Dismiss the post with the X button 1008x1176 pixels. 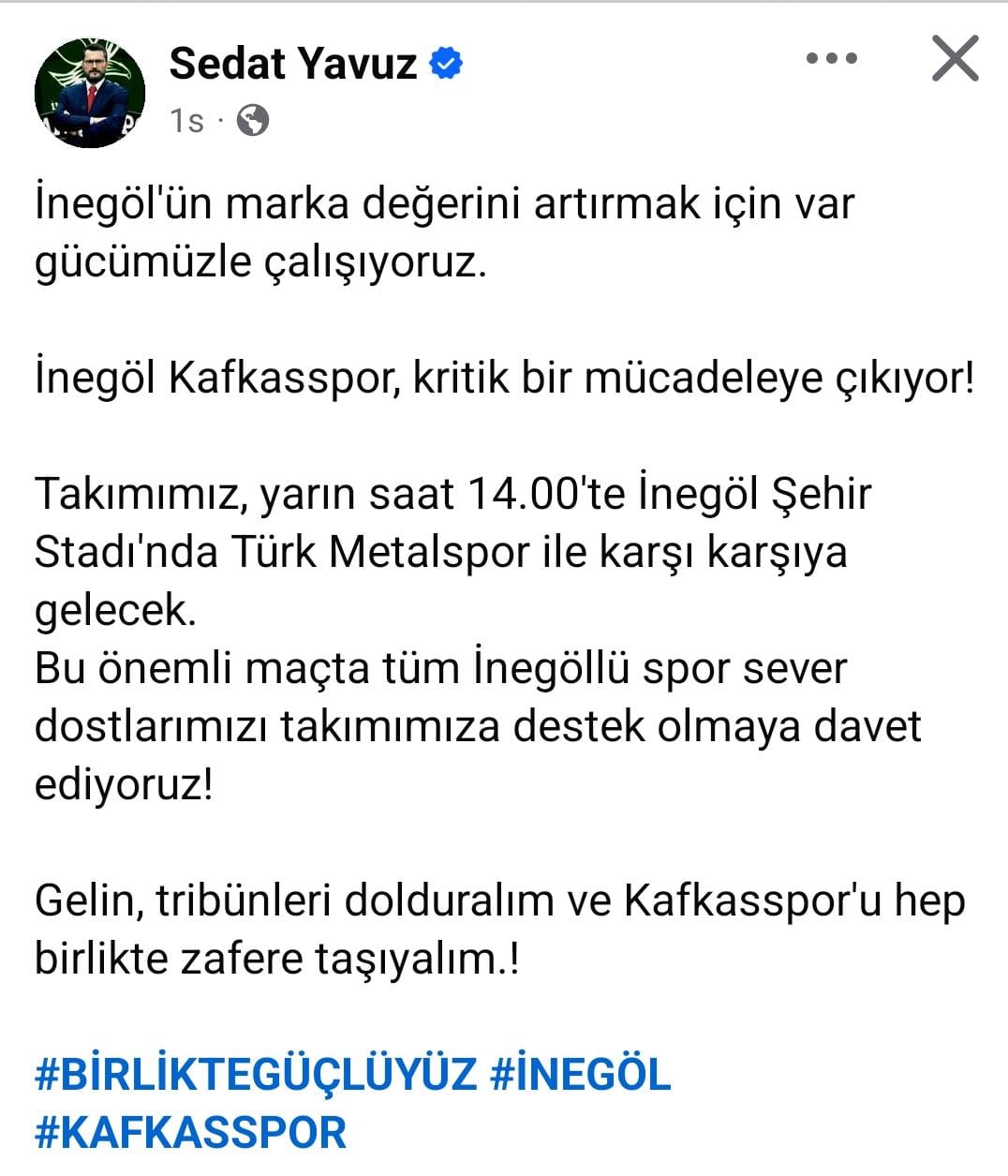(x=955, y=59)
